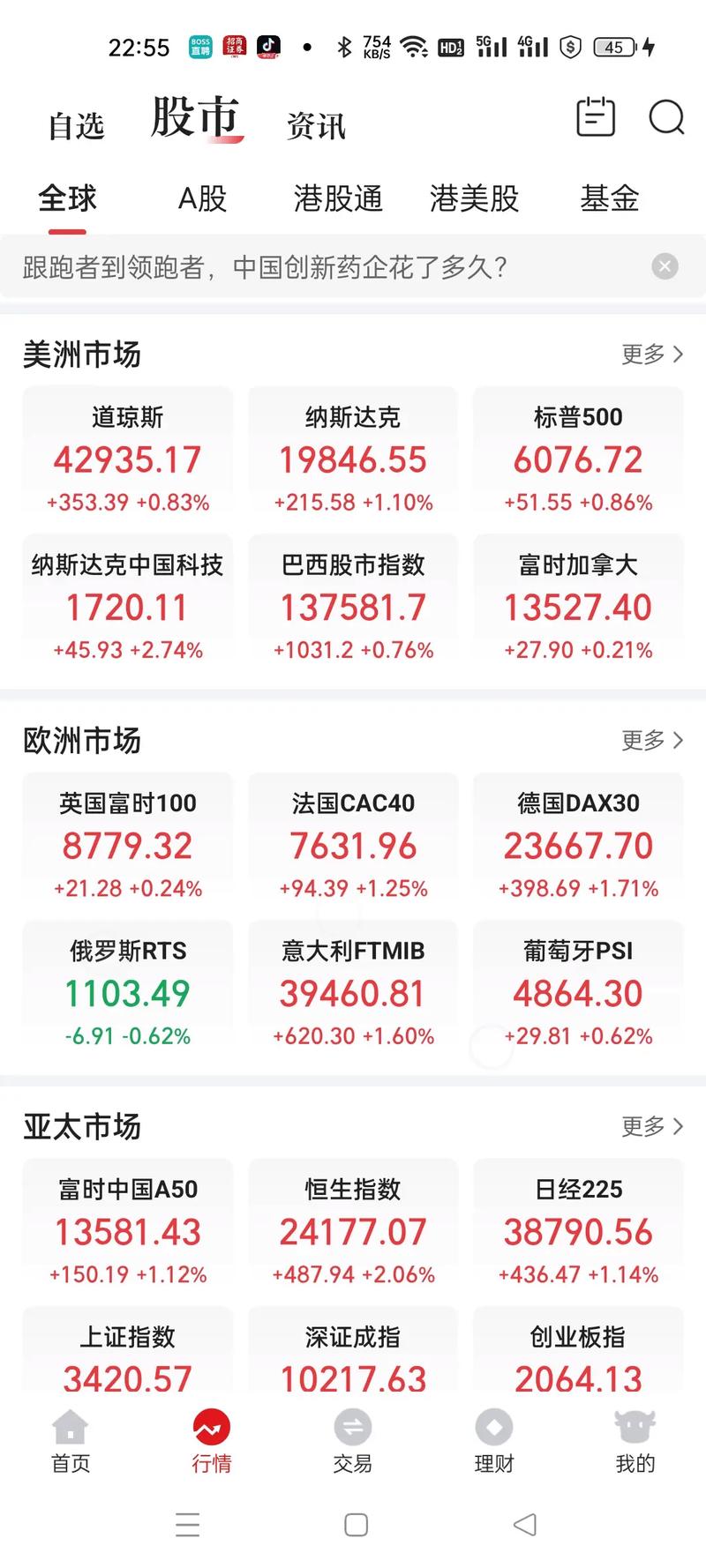Switch to the A股 tab
This screenshot has width=706, height=1568.
[x=203, y=198]
